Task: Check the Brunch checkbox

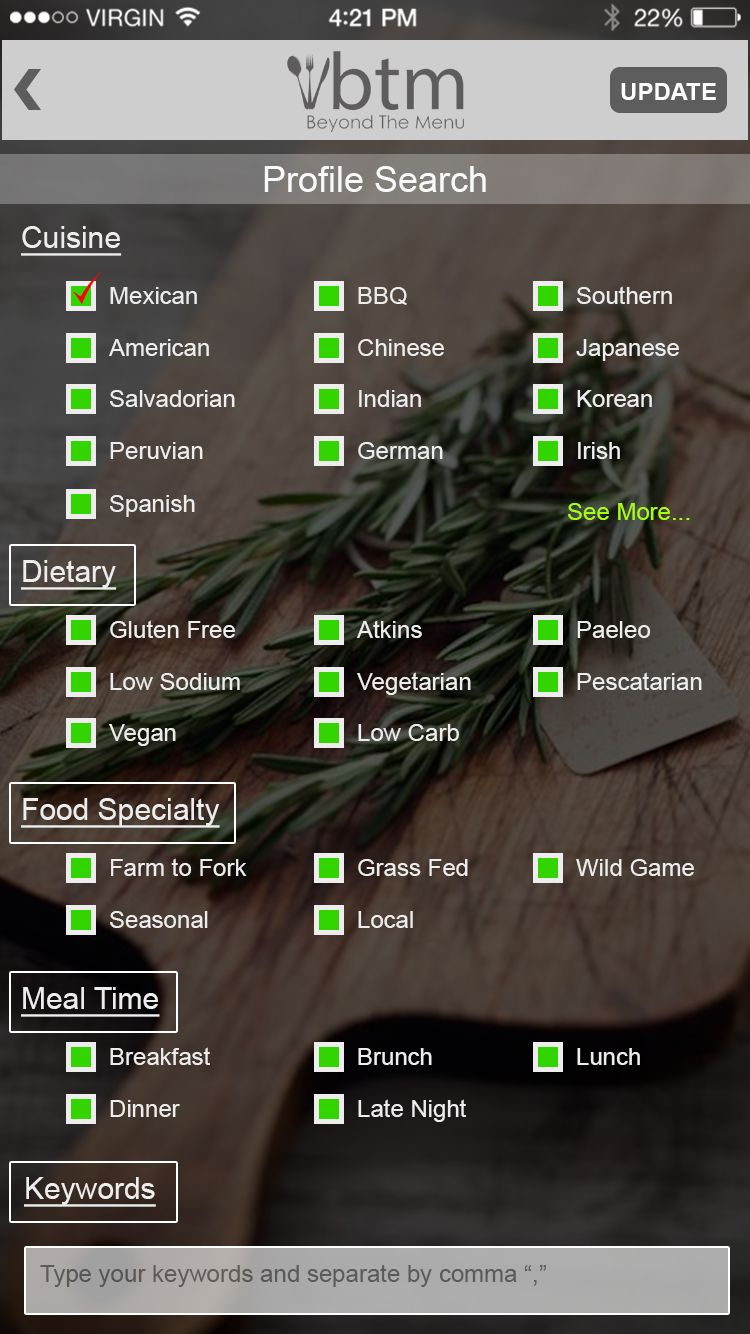Action: coord(329,1057)
